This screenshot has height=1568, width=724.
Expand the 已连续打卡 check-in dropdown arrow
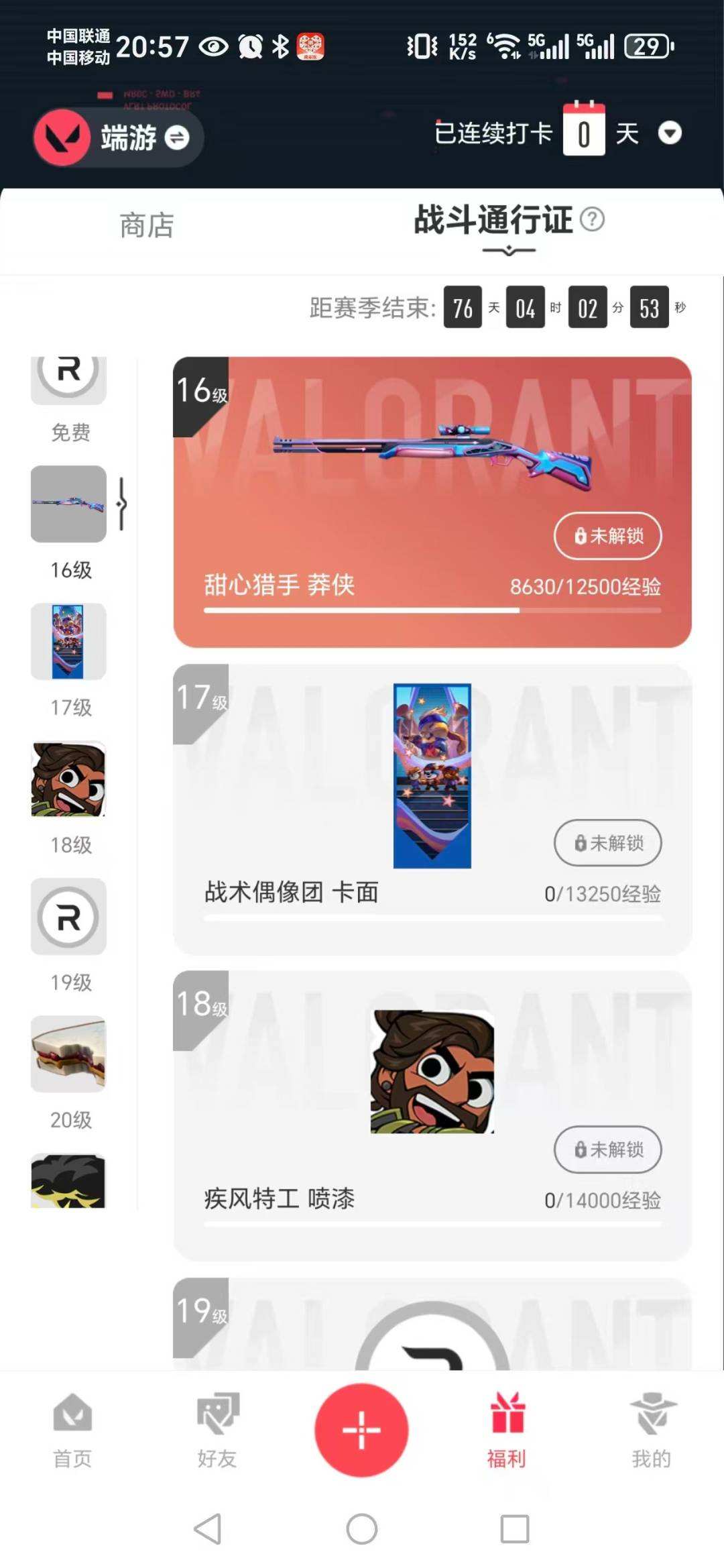click(670, 133)
